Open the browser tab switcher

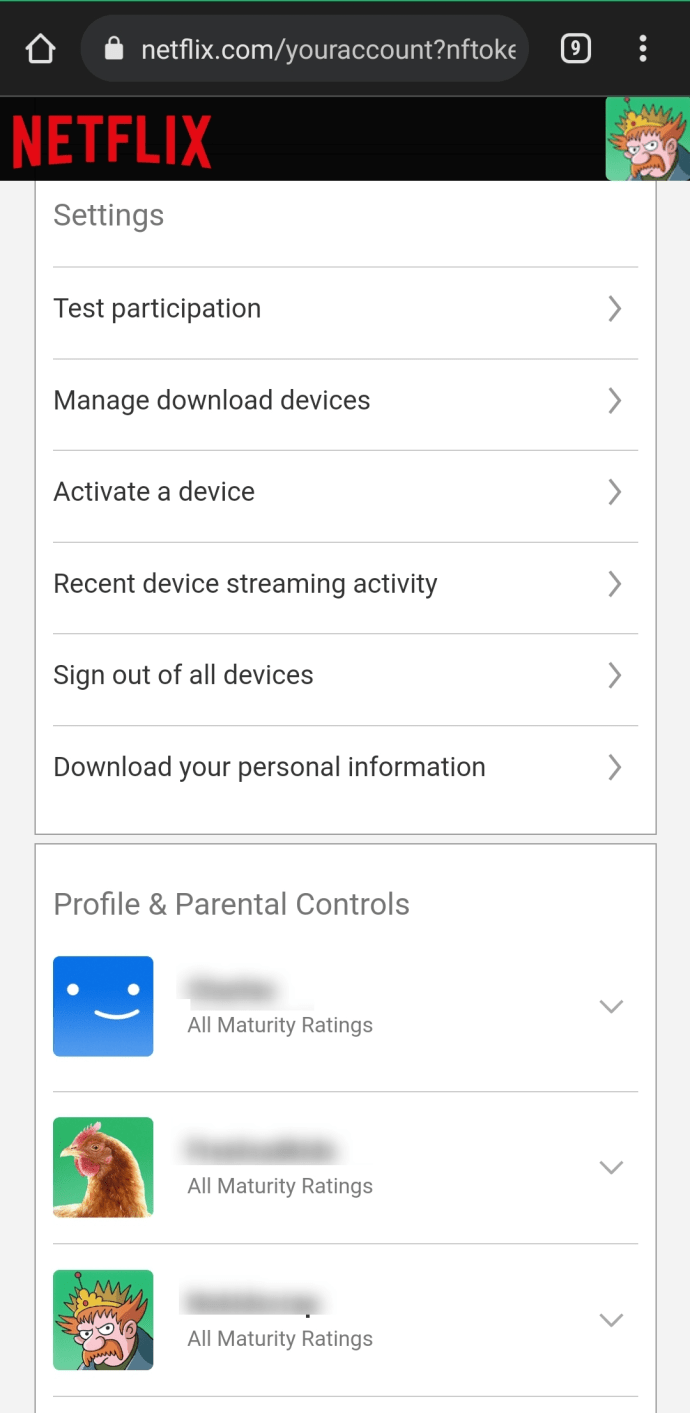575,48
